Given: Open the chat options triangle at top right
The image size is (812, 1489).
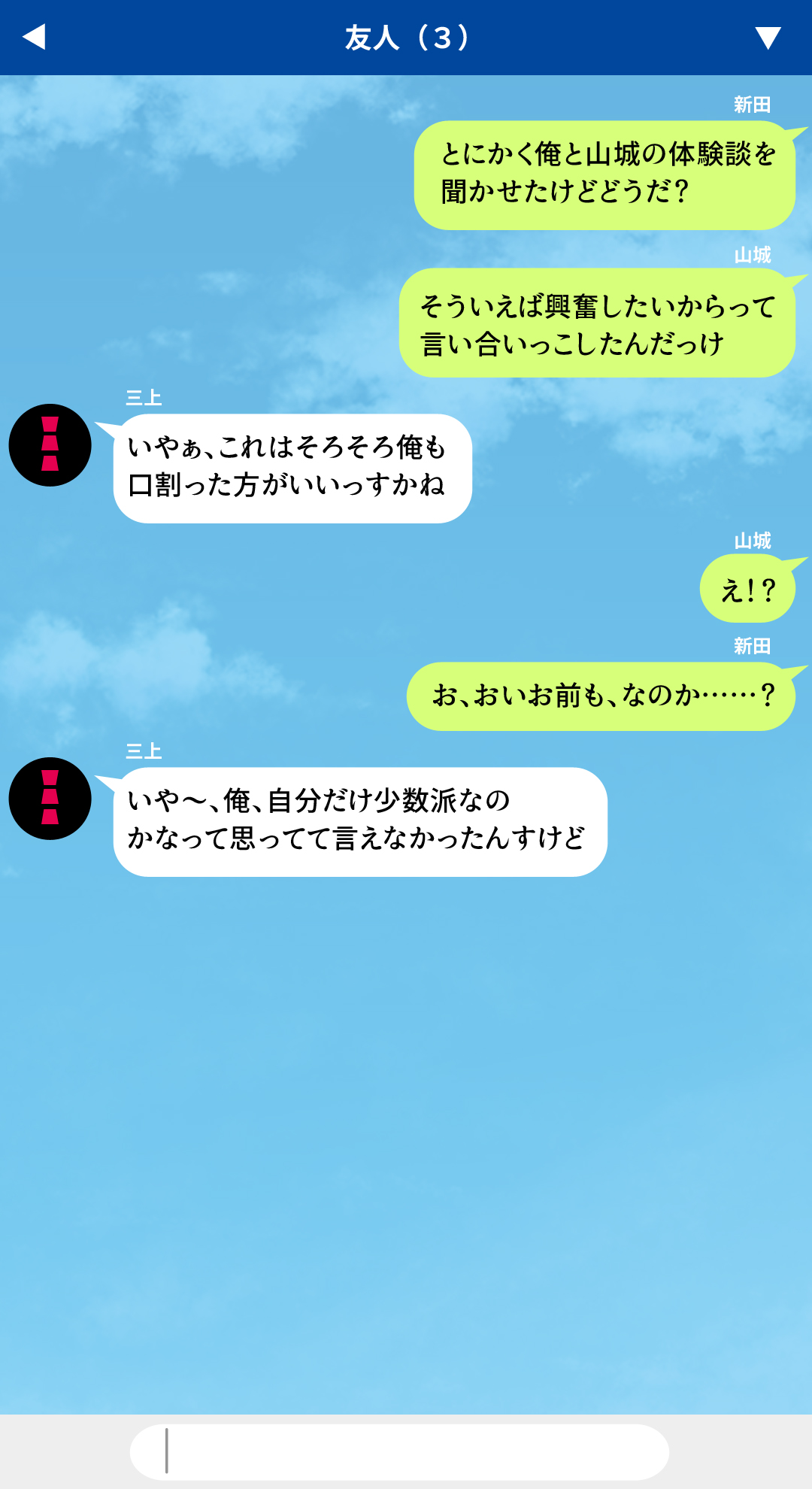Looking at the screenshot, I should pyautogui.click(x=768, y=37).
